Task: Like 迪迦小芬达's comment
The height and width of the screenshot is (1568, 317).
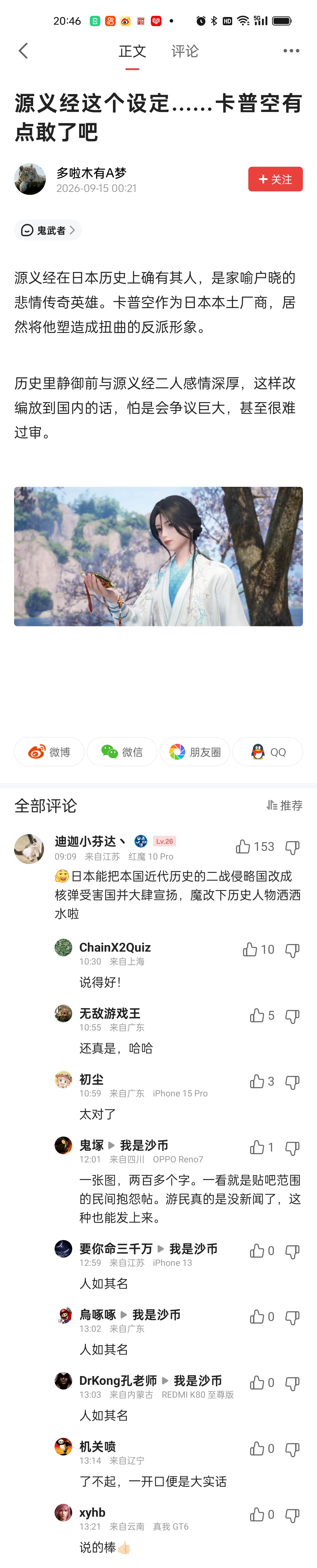Action: pyautogui.click(x=255, y=847)
